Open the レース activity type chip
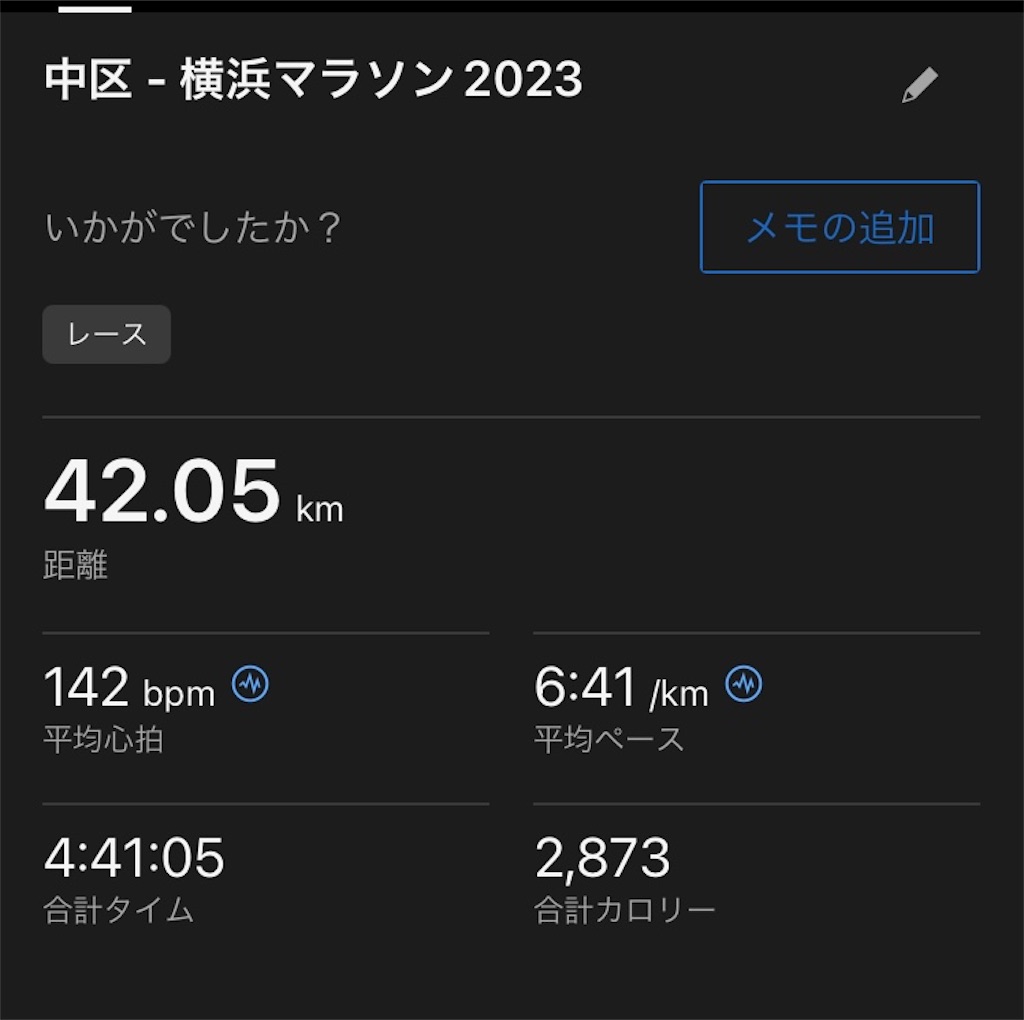 [x=107, y=334]
